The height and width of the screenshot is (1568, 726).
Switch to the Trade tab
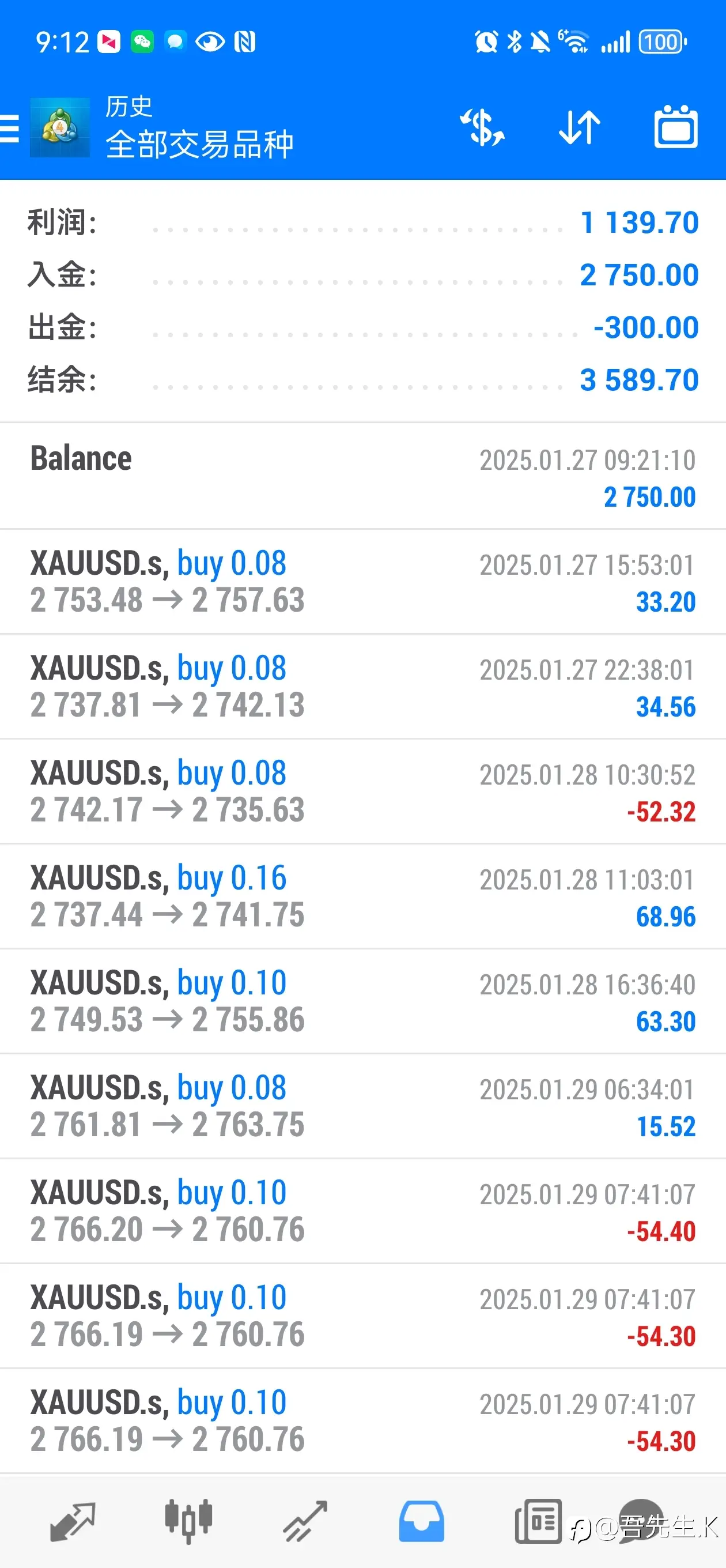pos(305,1522)
